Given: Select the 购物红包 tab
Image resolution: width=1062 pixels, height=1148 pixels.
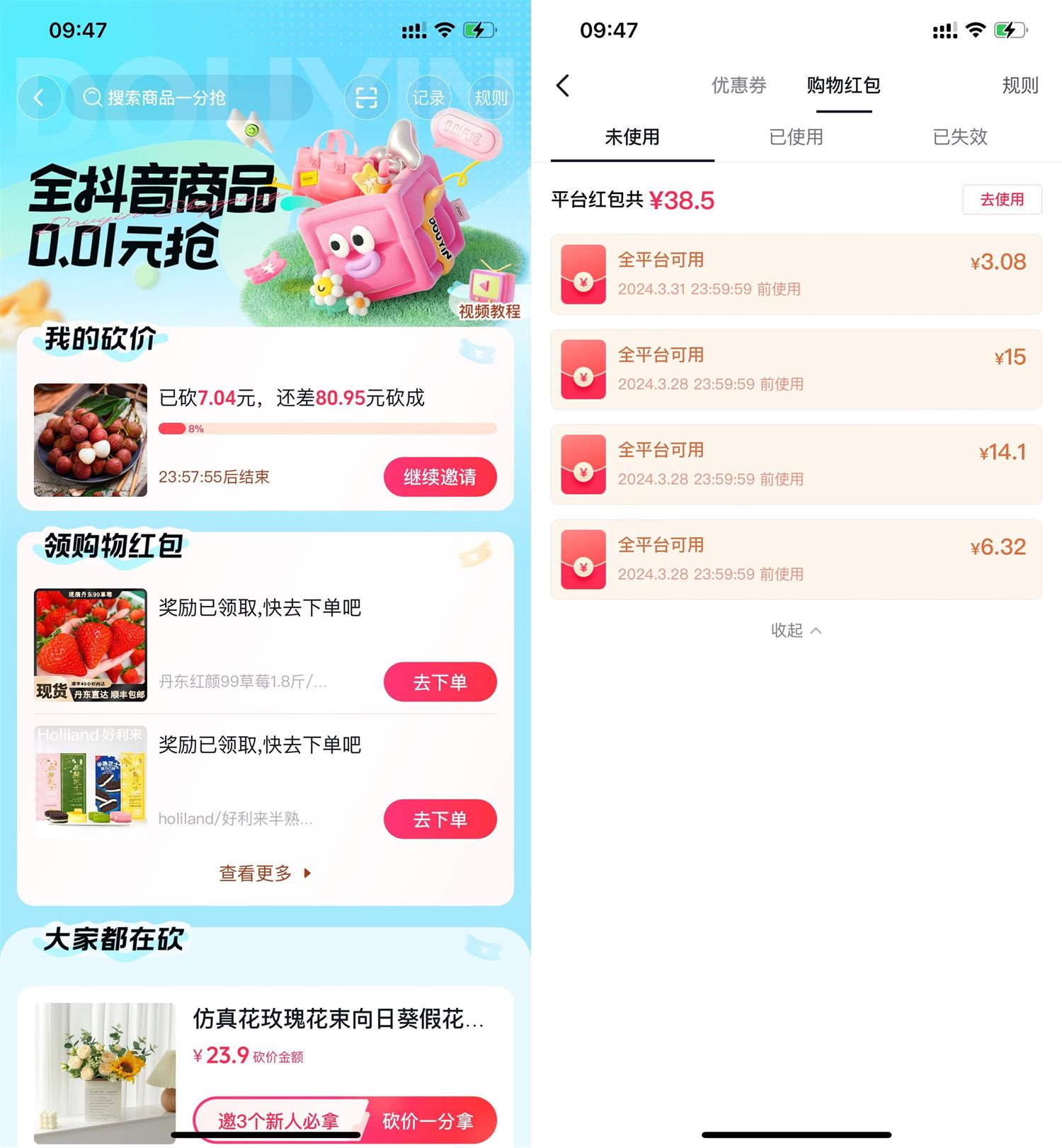Looking at the screenshot, I should coord(844,85).
